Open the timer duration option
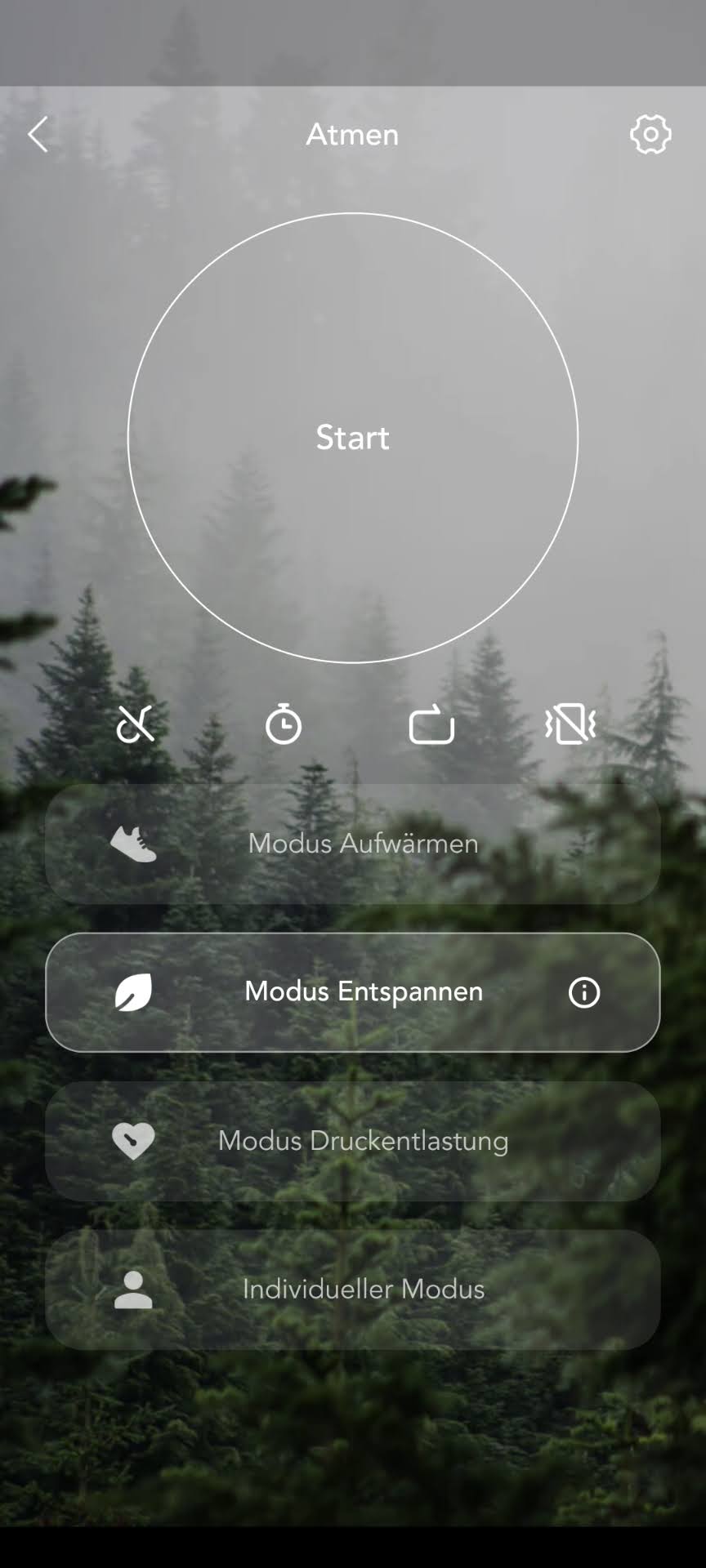This screenshot has height=1568, width=706. [x=284, y=724]
